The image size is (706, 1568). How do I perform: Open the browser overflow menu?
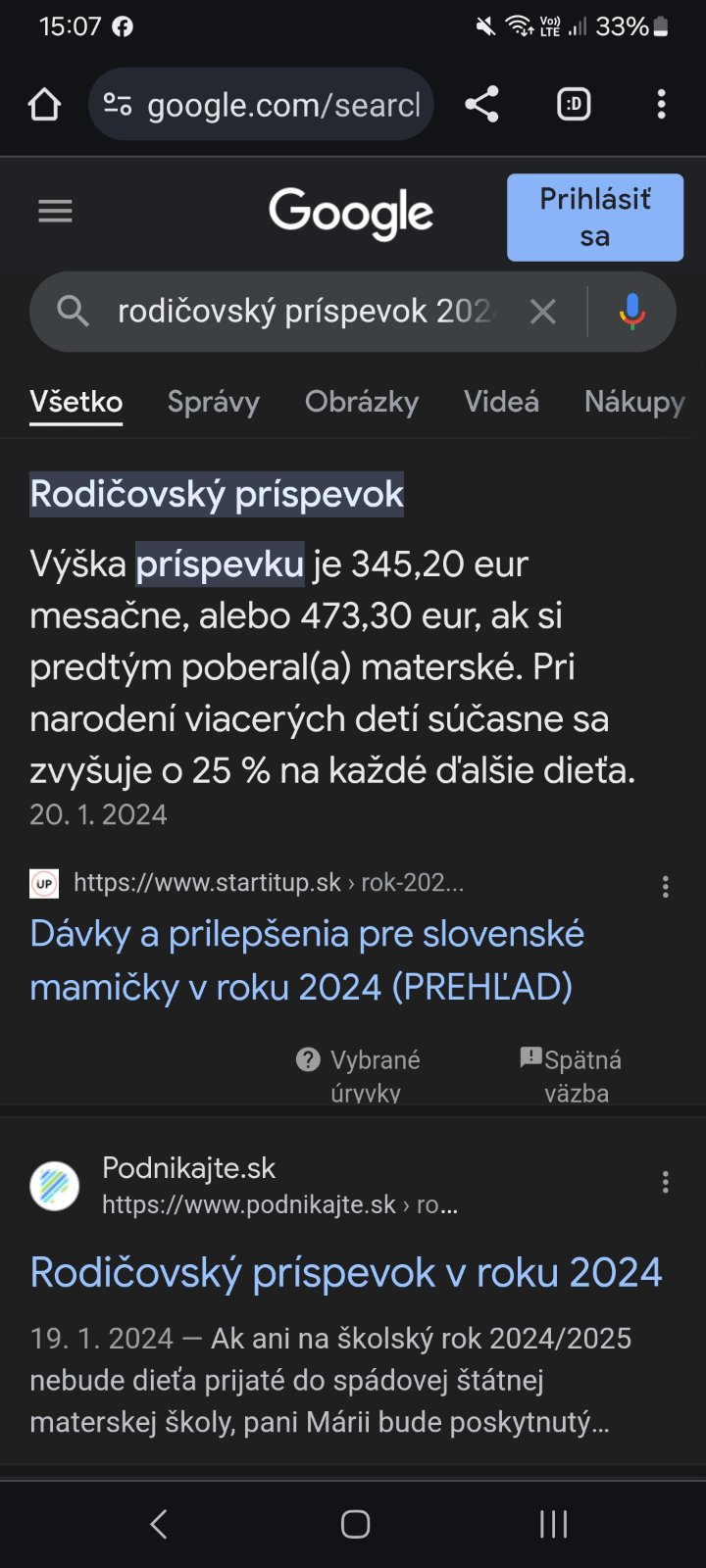pyautogui.click(x=662, y=104)
